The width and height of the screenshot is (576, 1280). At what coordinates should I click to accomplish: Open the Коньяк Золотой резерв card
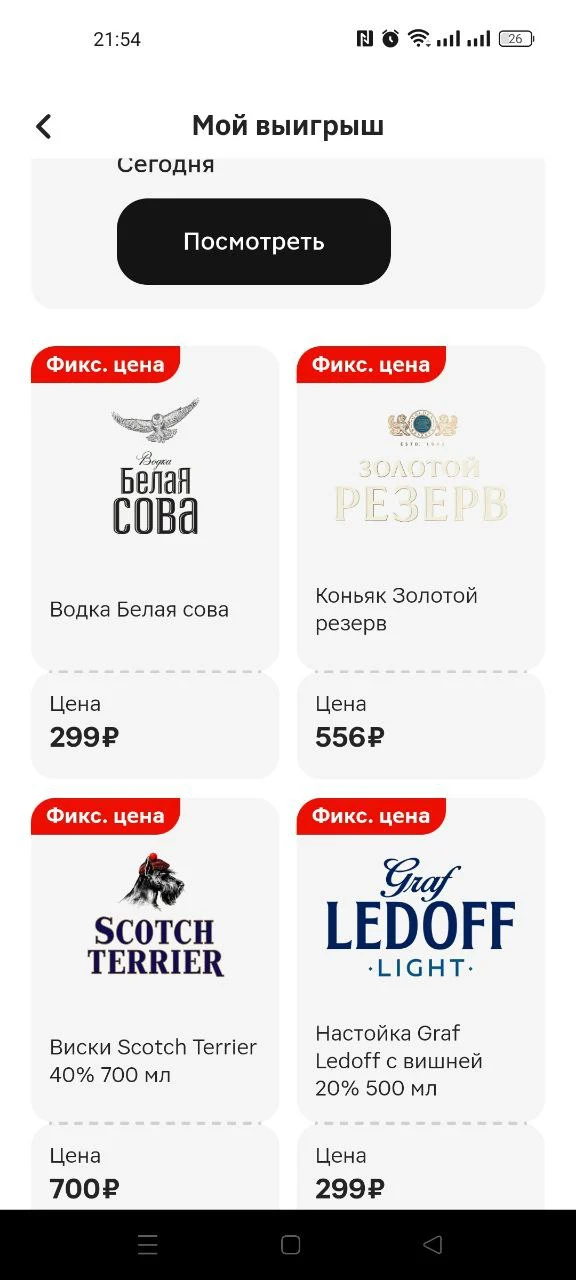(421, 562)
